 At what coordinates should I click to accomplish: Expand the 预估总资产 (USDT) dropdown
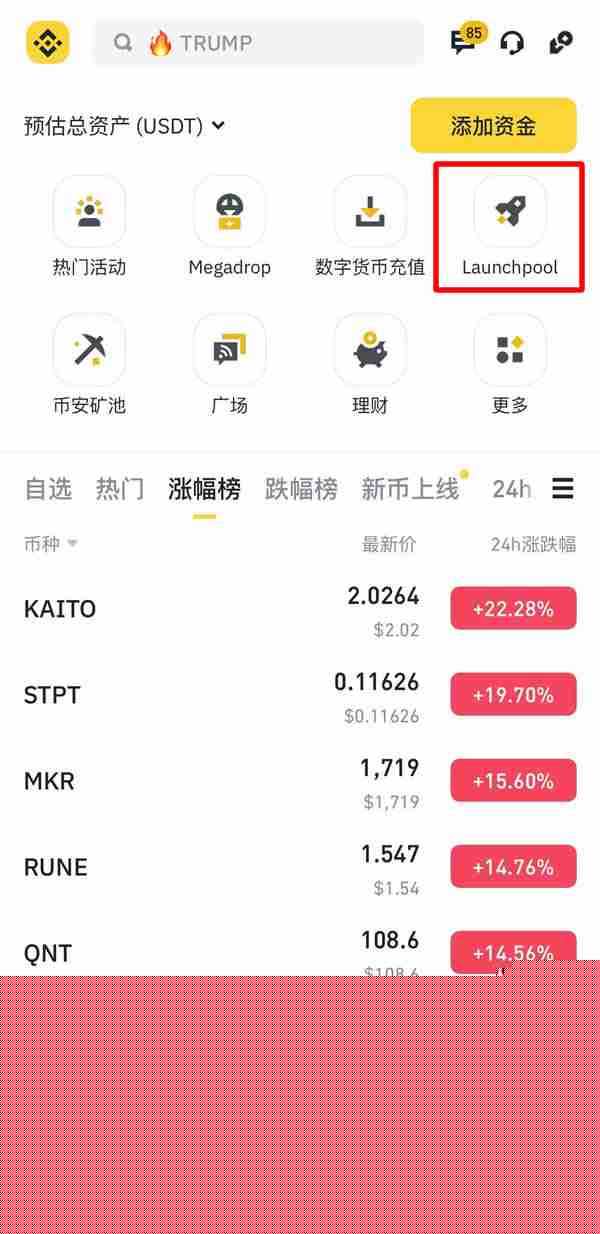click(124, 126)
